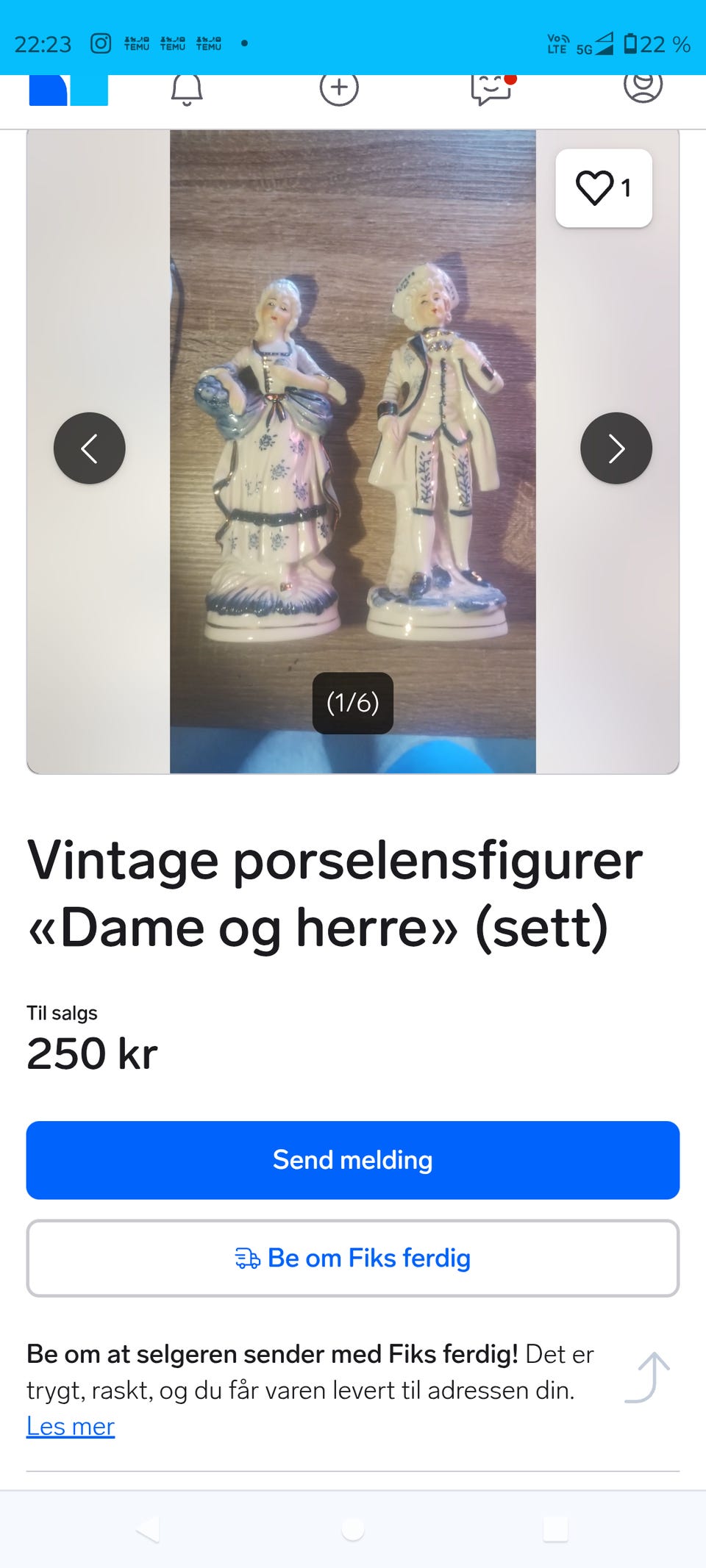
Task: Open notifications via the bell icon
Action: pos(188,90)
